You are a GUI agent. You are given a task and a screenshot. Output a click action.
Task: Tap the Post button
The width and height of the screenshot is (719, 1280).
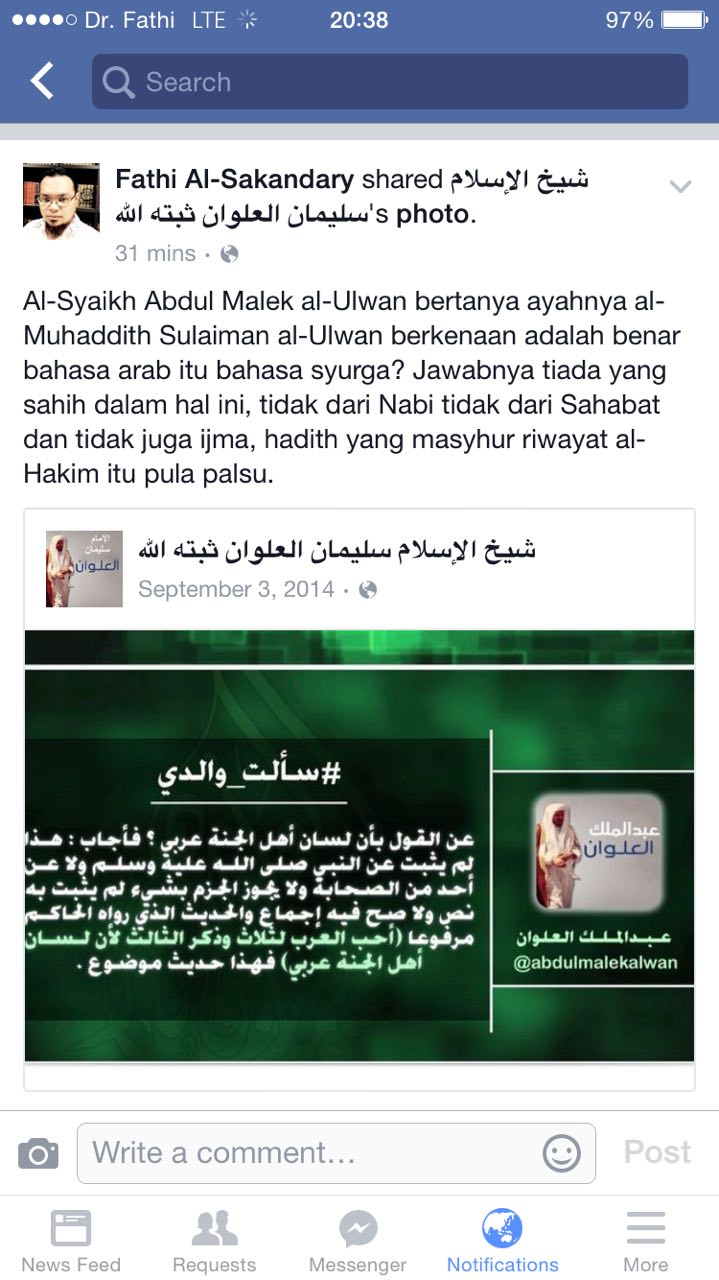(657, 1152)
